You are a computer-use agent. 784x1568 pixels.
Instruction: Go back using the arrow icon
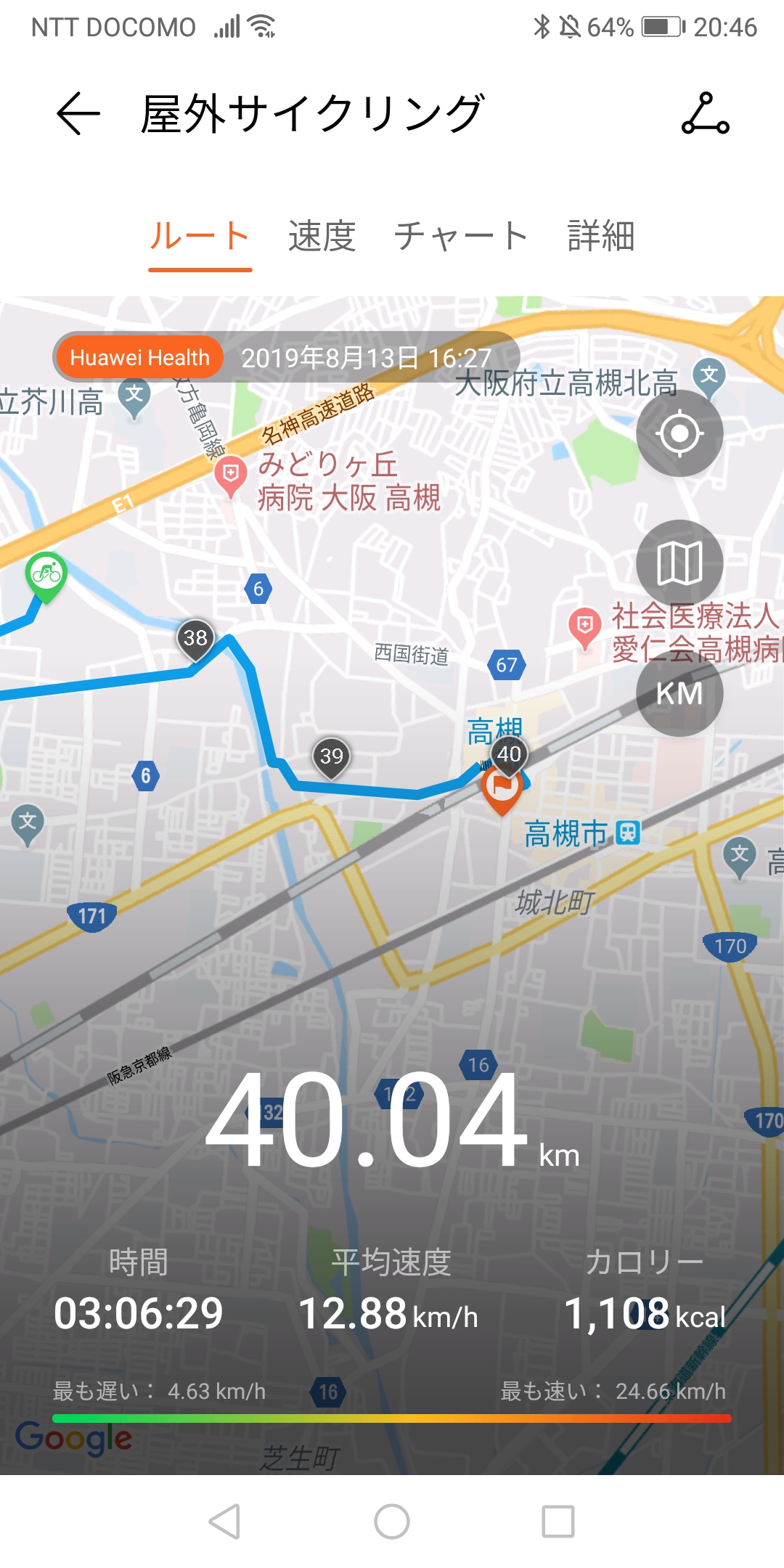[78, 114]
